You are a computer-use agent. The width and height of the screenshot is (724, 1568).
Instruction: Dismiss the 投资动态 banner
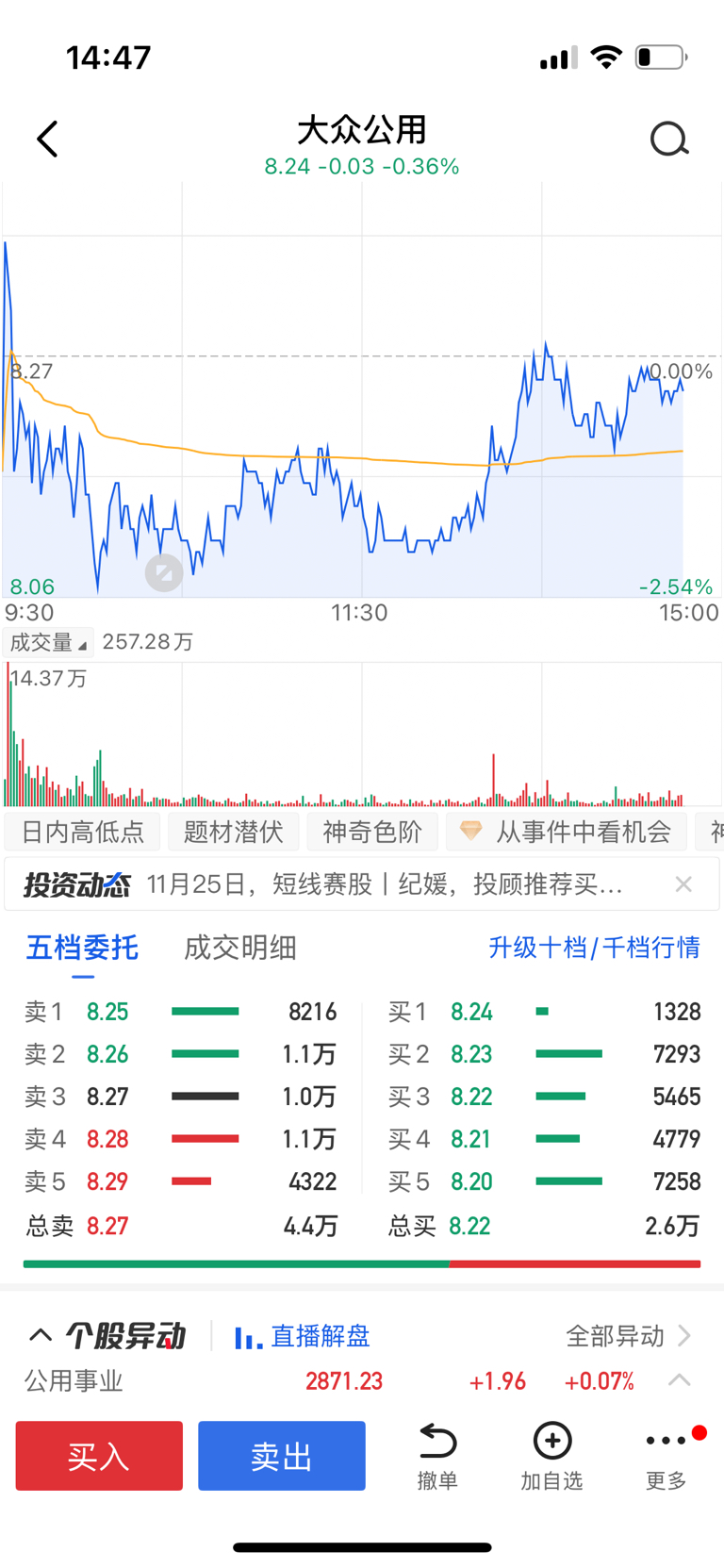[x=683, y=884]
